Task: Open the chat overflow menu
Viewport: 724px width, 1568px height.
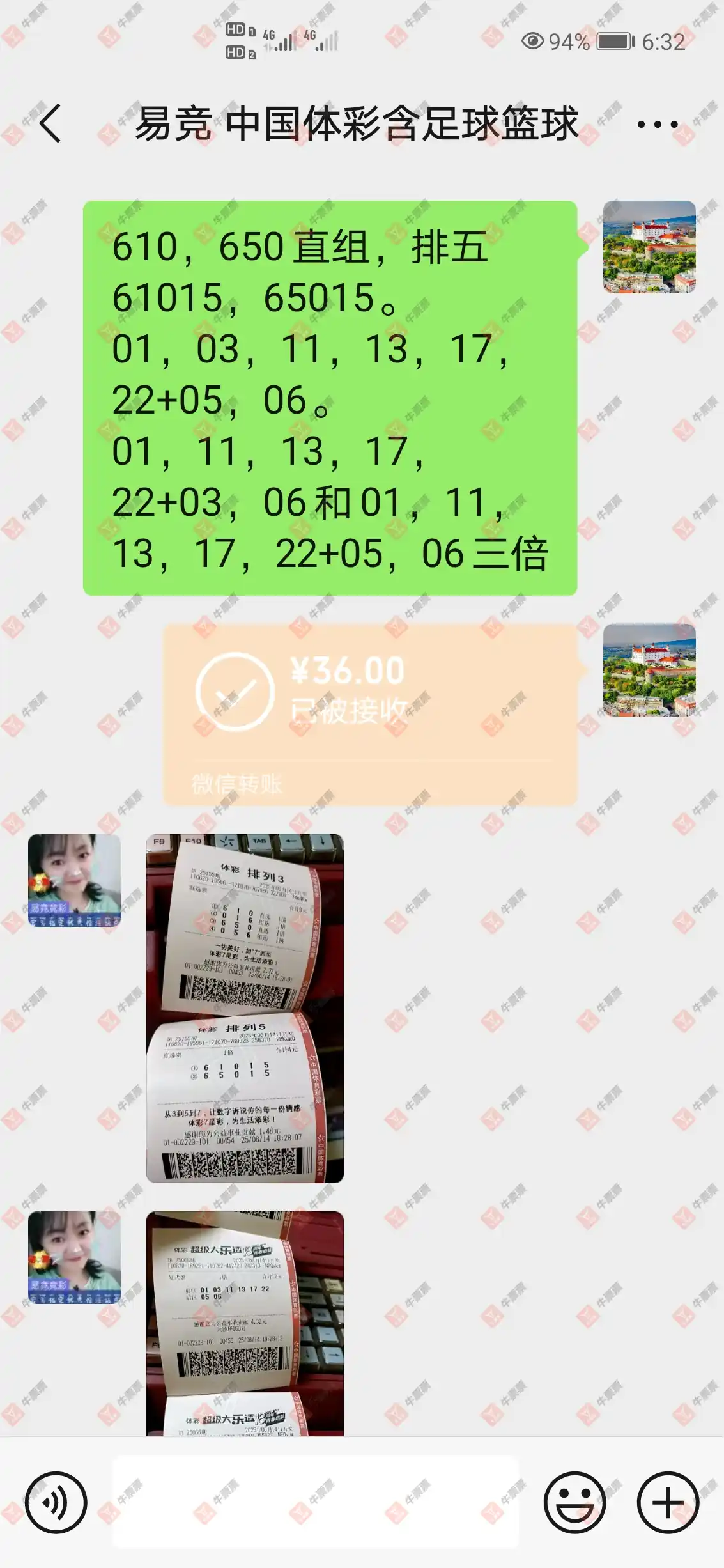Action: 658,124
